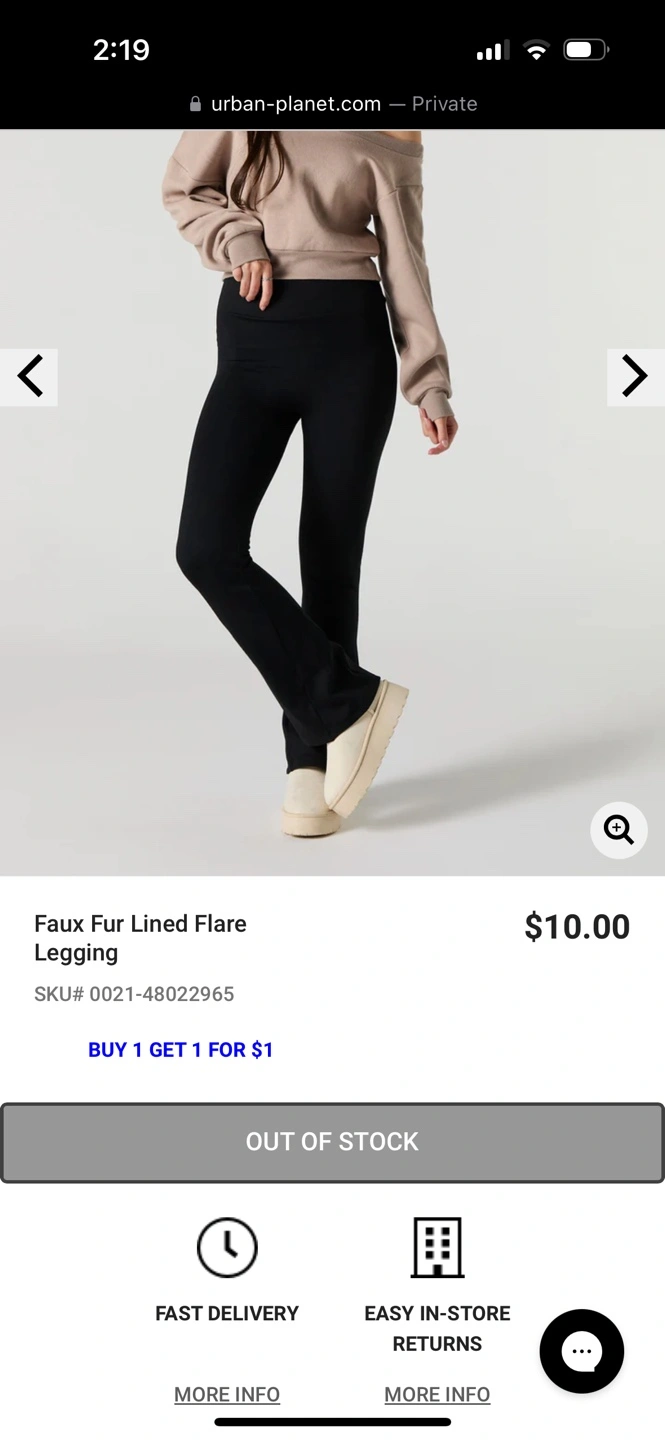Open the chat support bubble
This screenshot has height=1440, width=665.
pyautogui.click(x=582, y=1351)
